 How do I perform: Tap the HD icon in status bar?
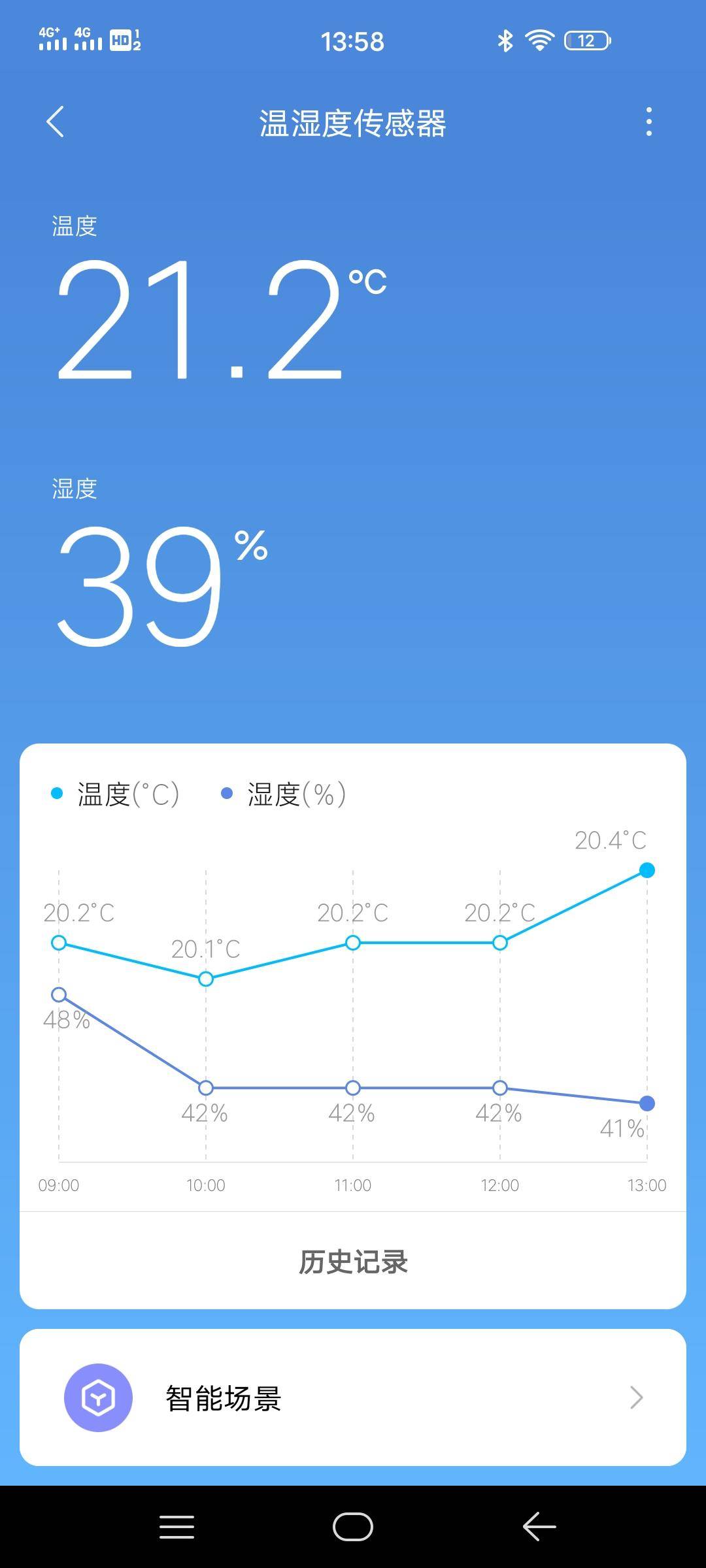[x=120, y=41]
